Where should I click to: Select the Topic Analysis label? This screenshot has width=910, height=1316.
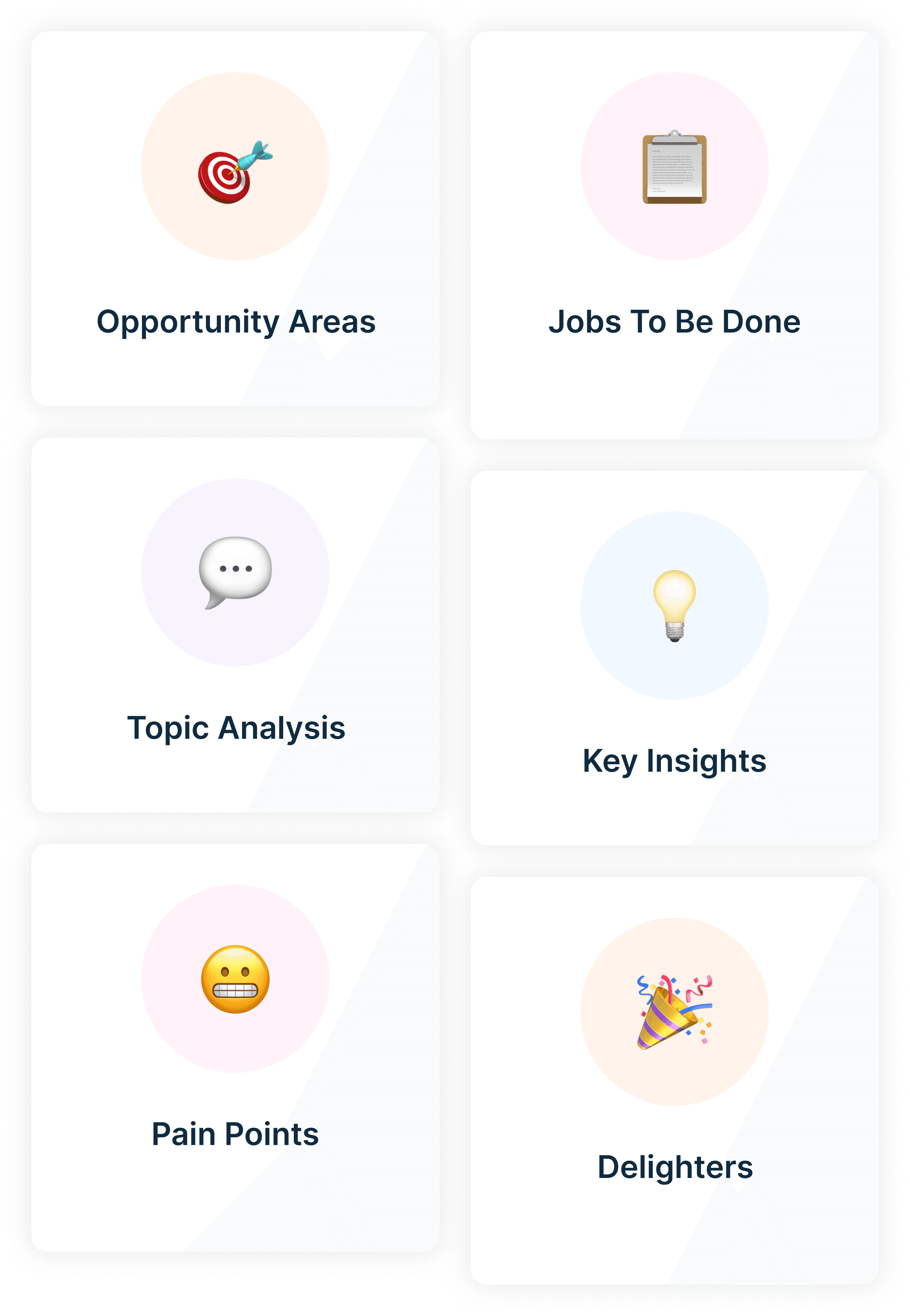click(x=236, y=728)
